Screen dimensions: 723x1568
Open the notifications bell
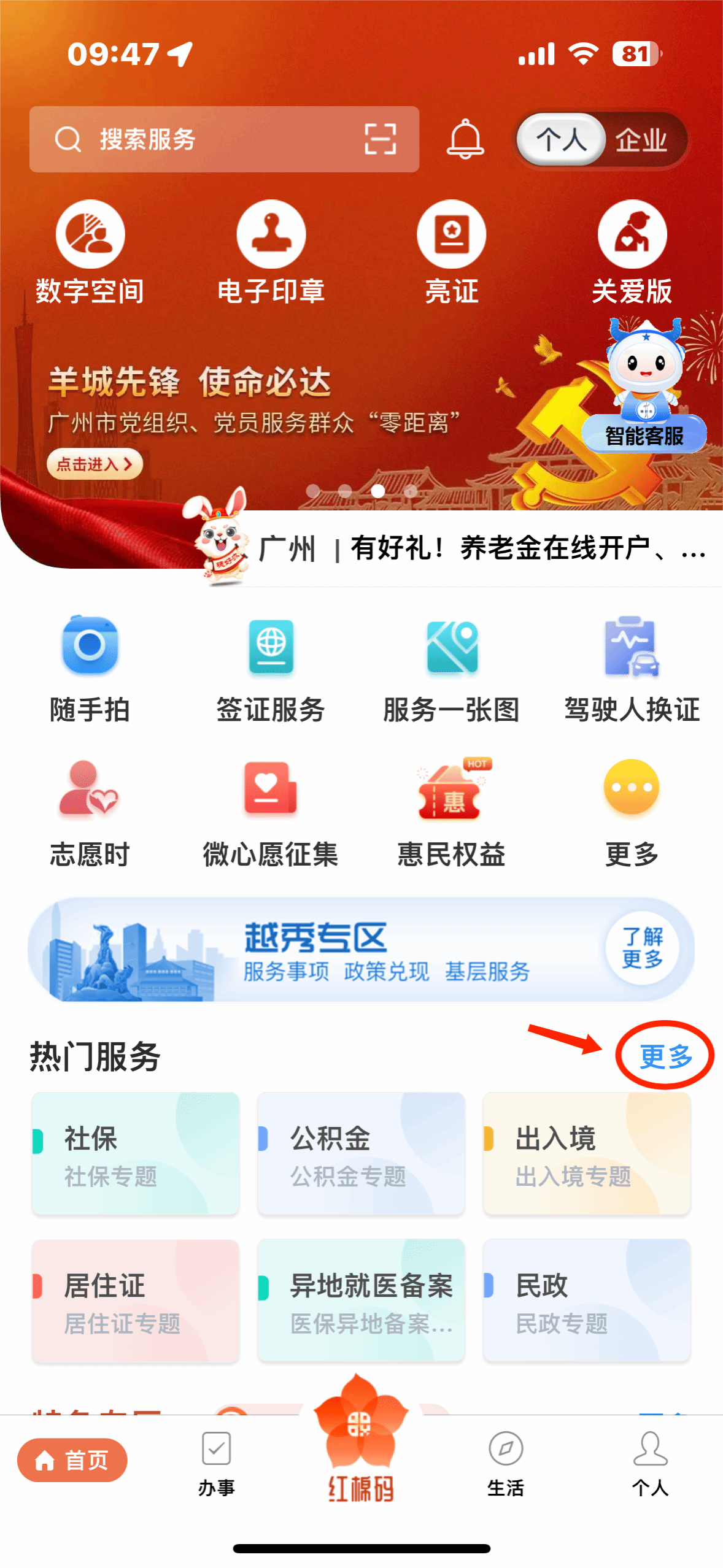click(x=465, y=139)
